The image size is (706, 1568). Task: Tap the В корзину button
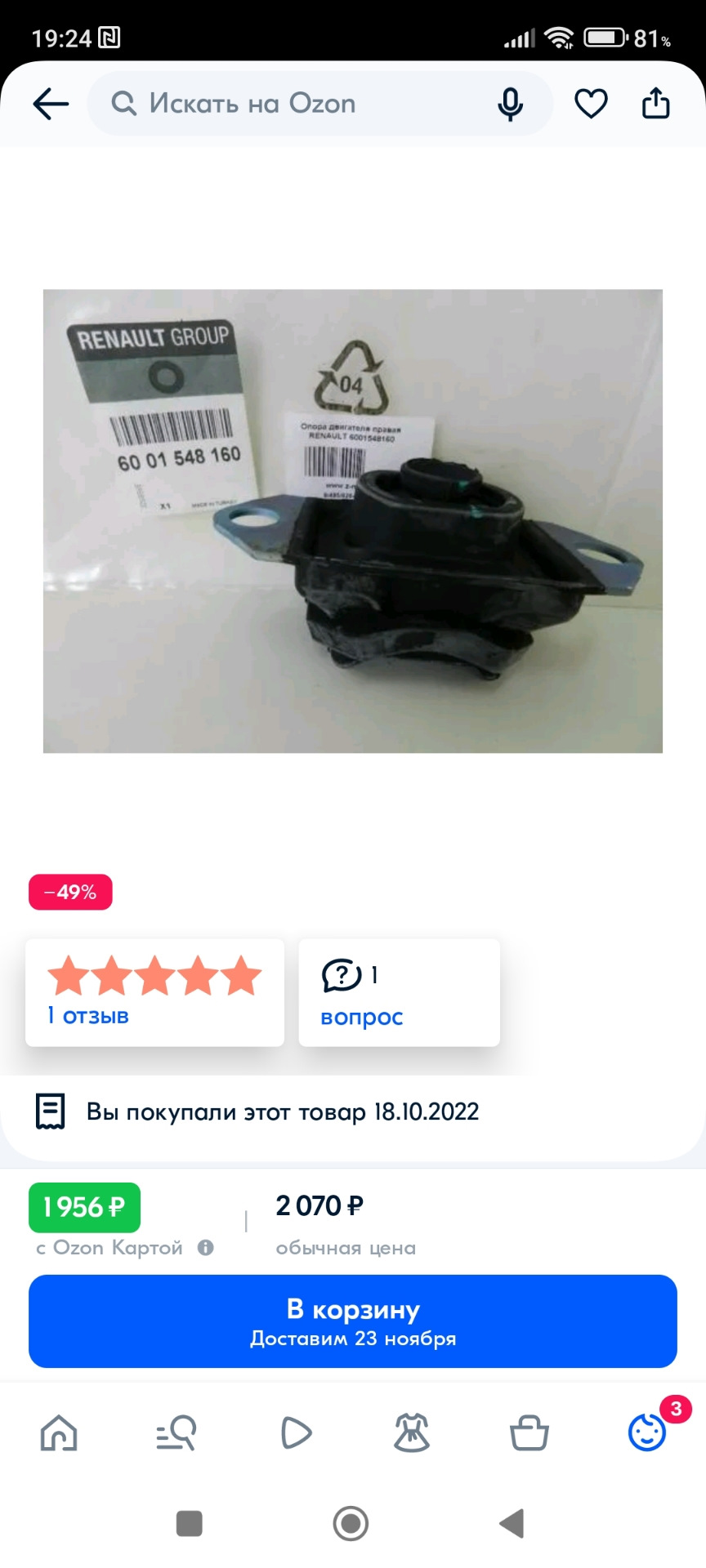[x=353, y=1321]
